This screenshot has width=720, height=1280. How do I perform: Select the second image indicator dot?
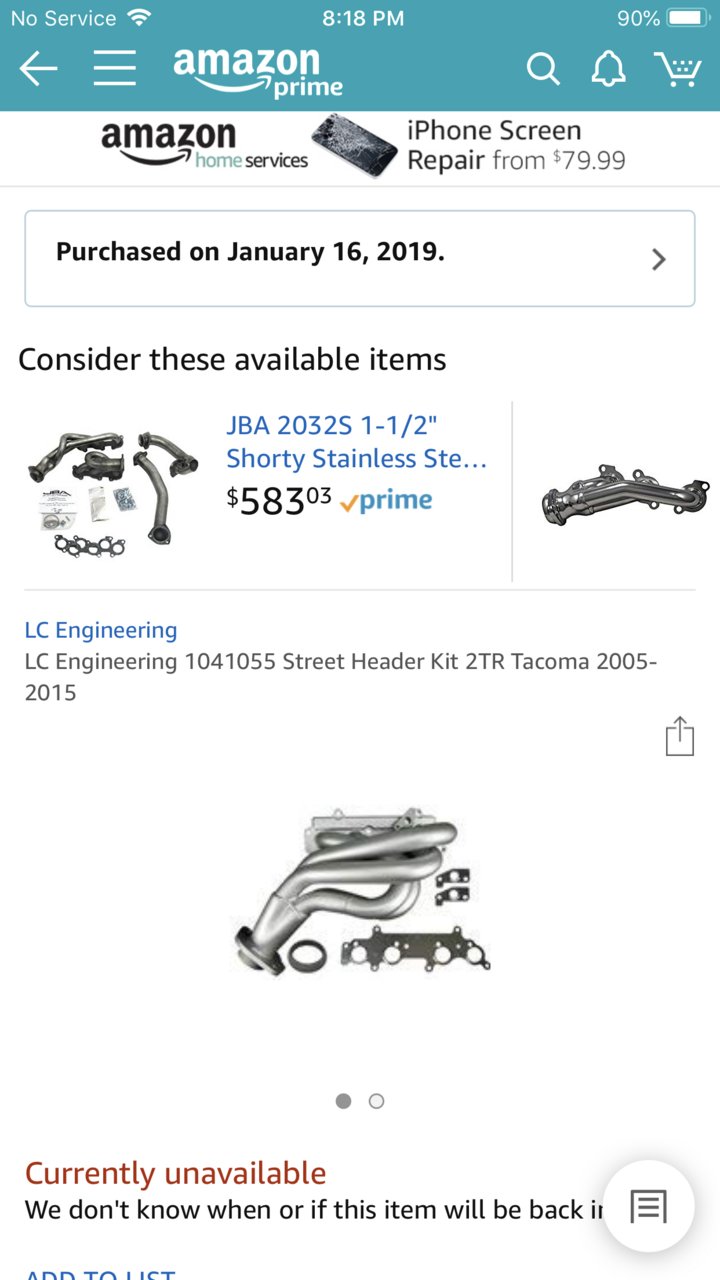(377, 1101)
